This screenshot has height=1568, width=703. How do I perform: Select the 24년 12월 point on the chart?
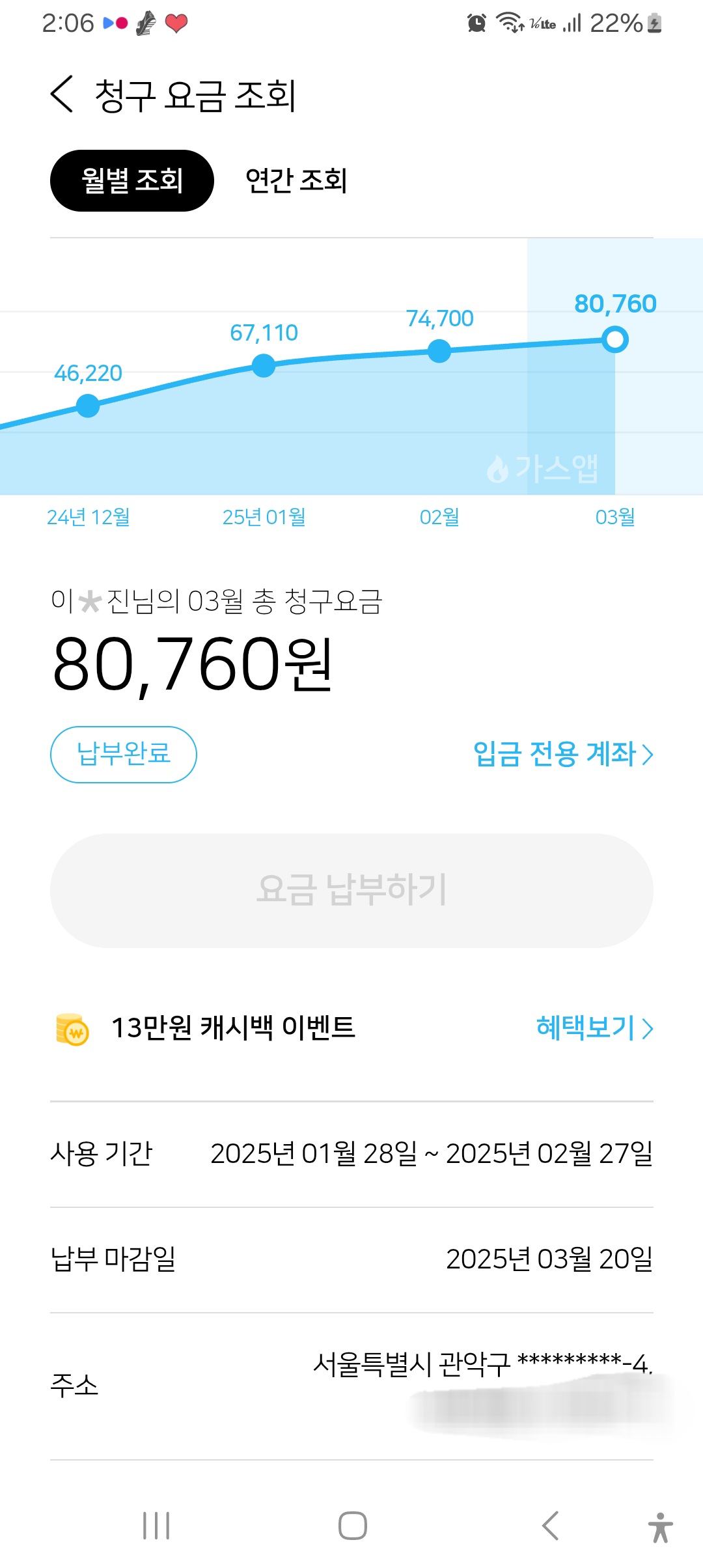(88, 406)
